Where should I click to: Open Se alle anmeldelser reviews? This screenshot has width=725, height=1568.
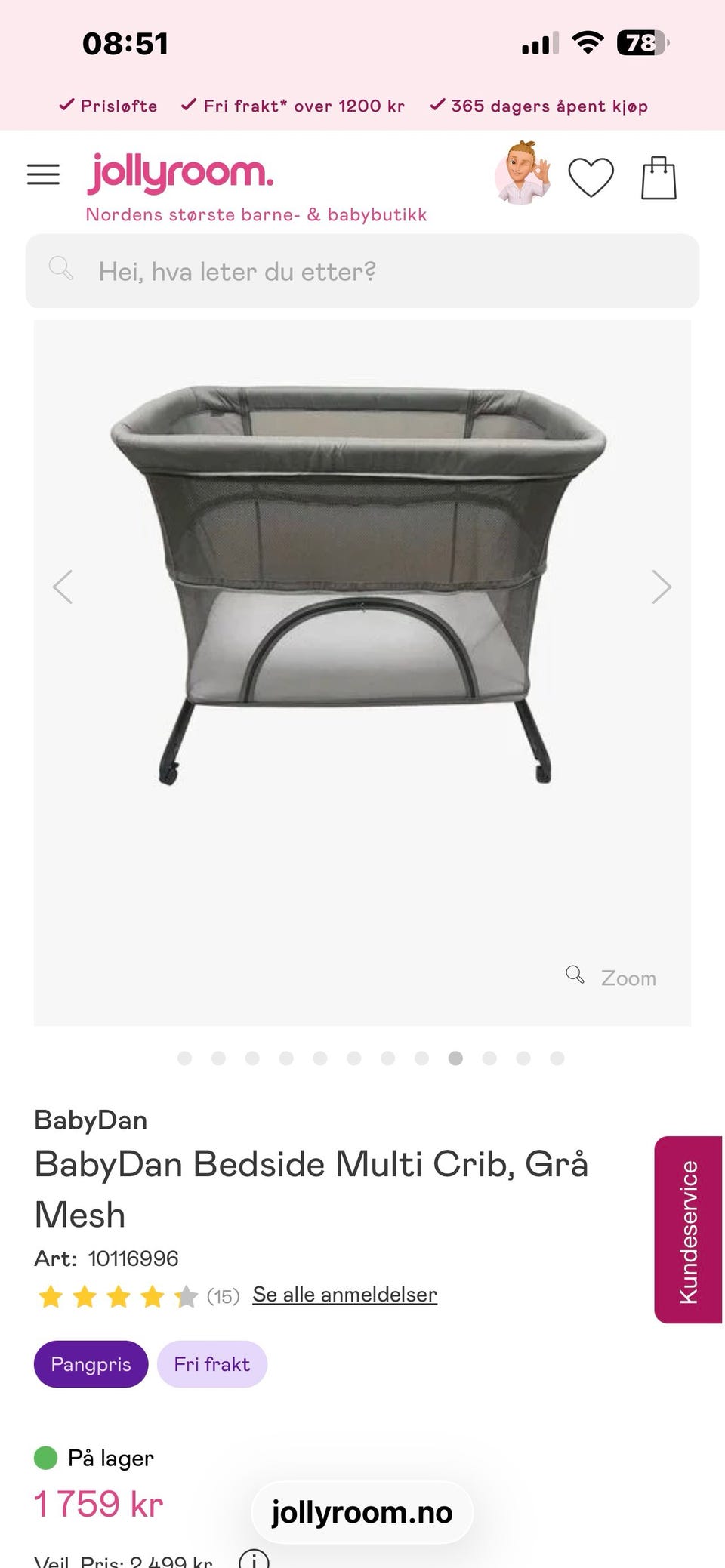point(345,1295)
